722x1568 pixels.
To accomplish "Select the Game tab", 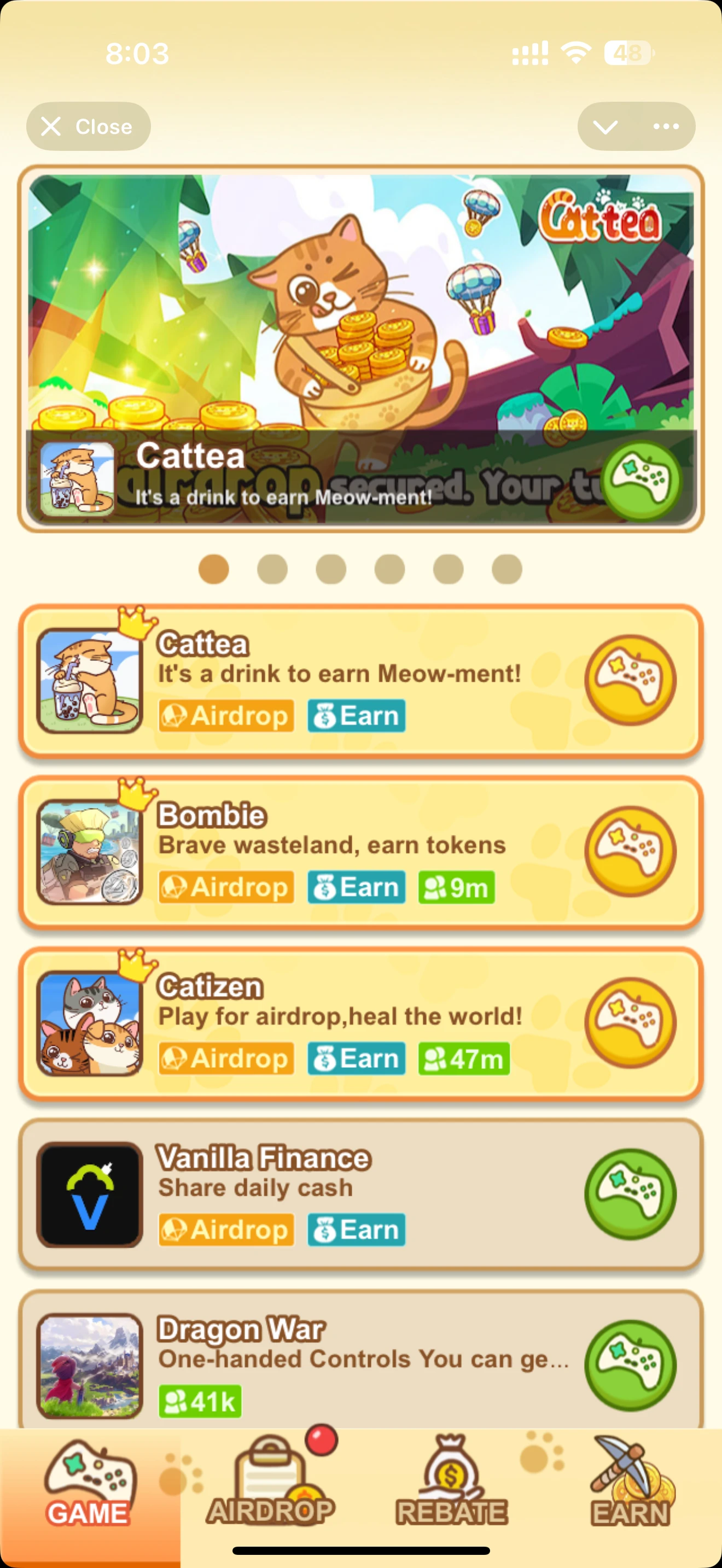I will 89,1485.
